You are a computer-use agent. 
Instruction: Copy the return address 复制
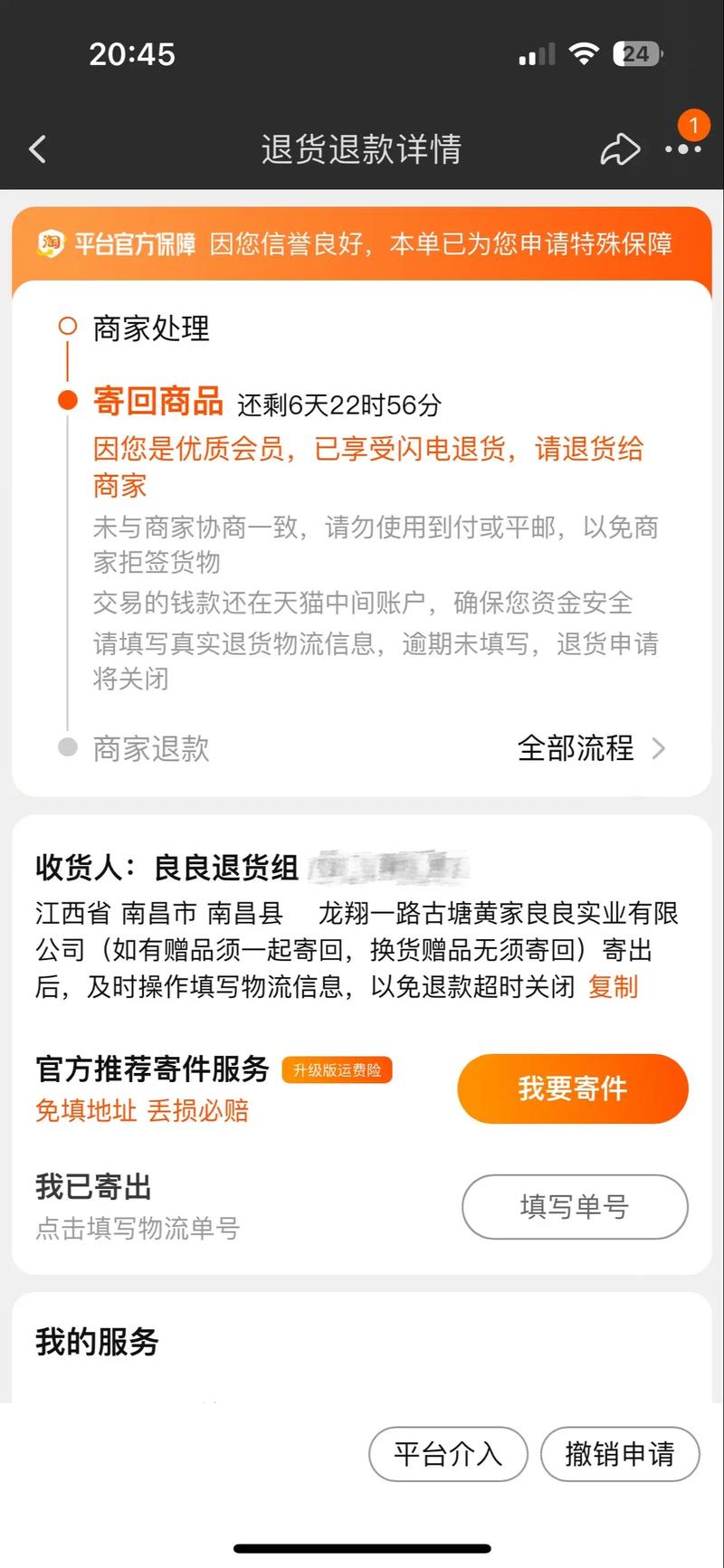click(613, 986)
